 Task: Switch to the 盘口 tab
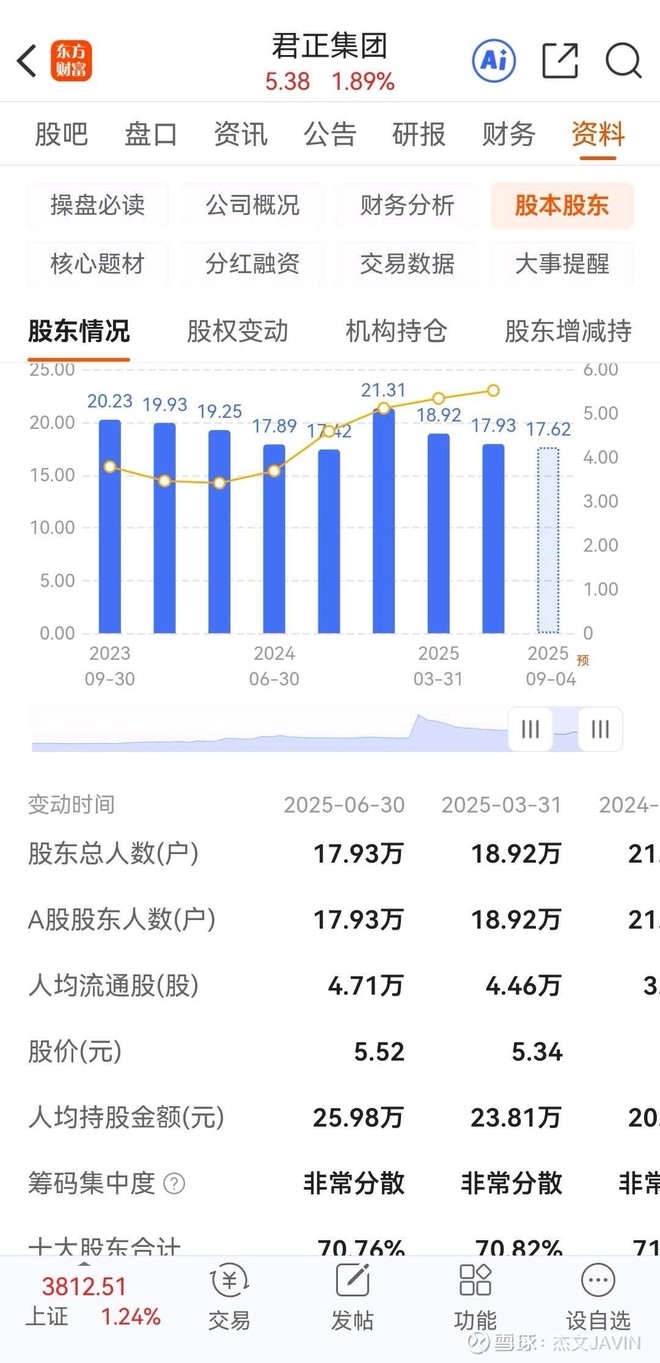tap(150, 134)
